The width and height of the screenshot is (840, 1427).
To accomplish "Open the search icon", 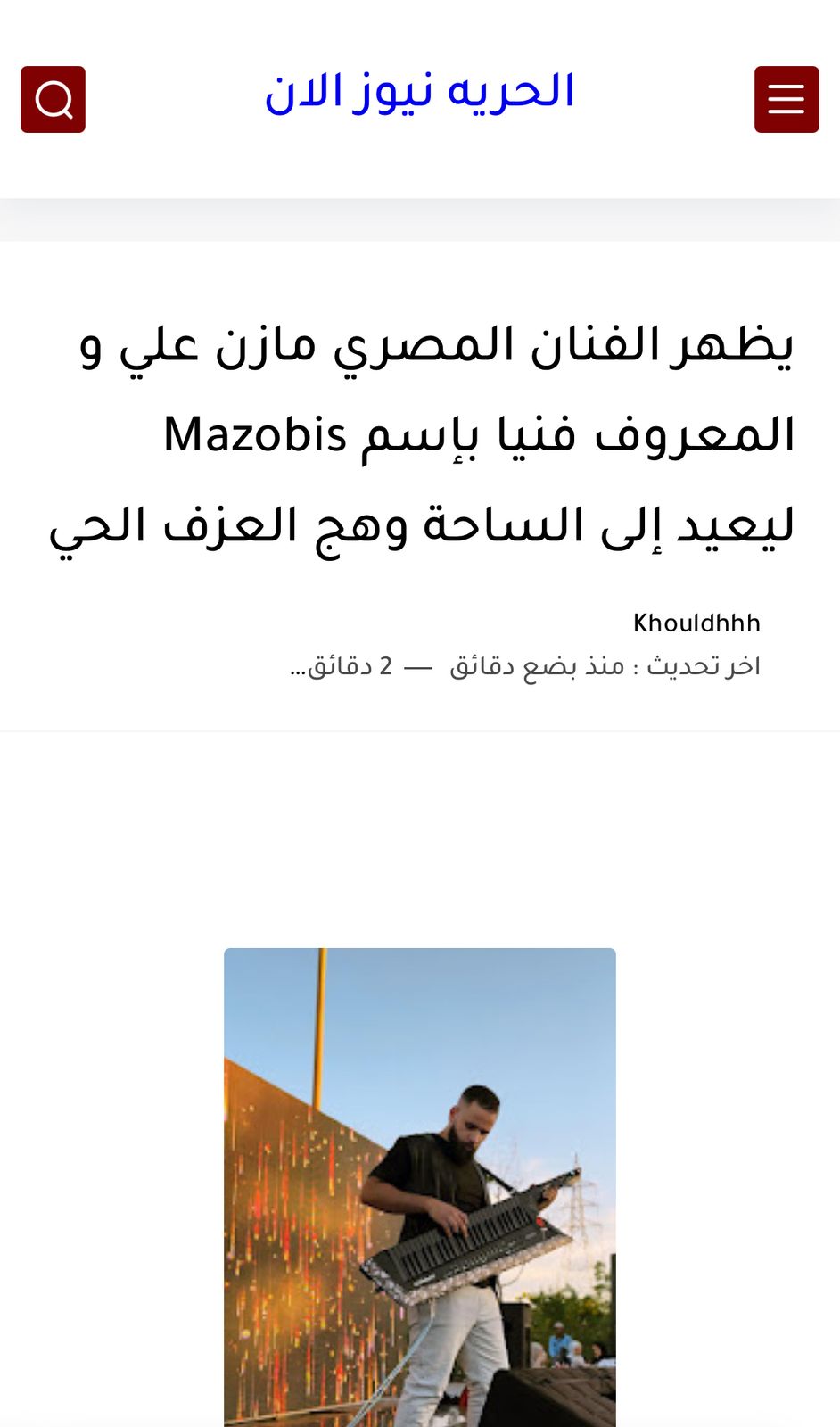I will (54, 99).
